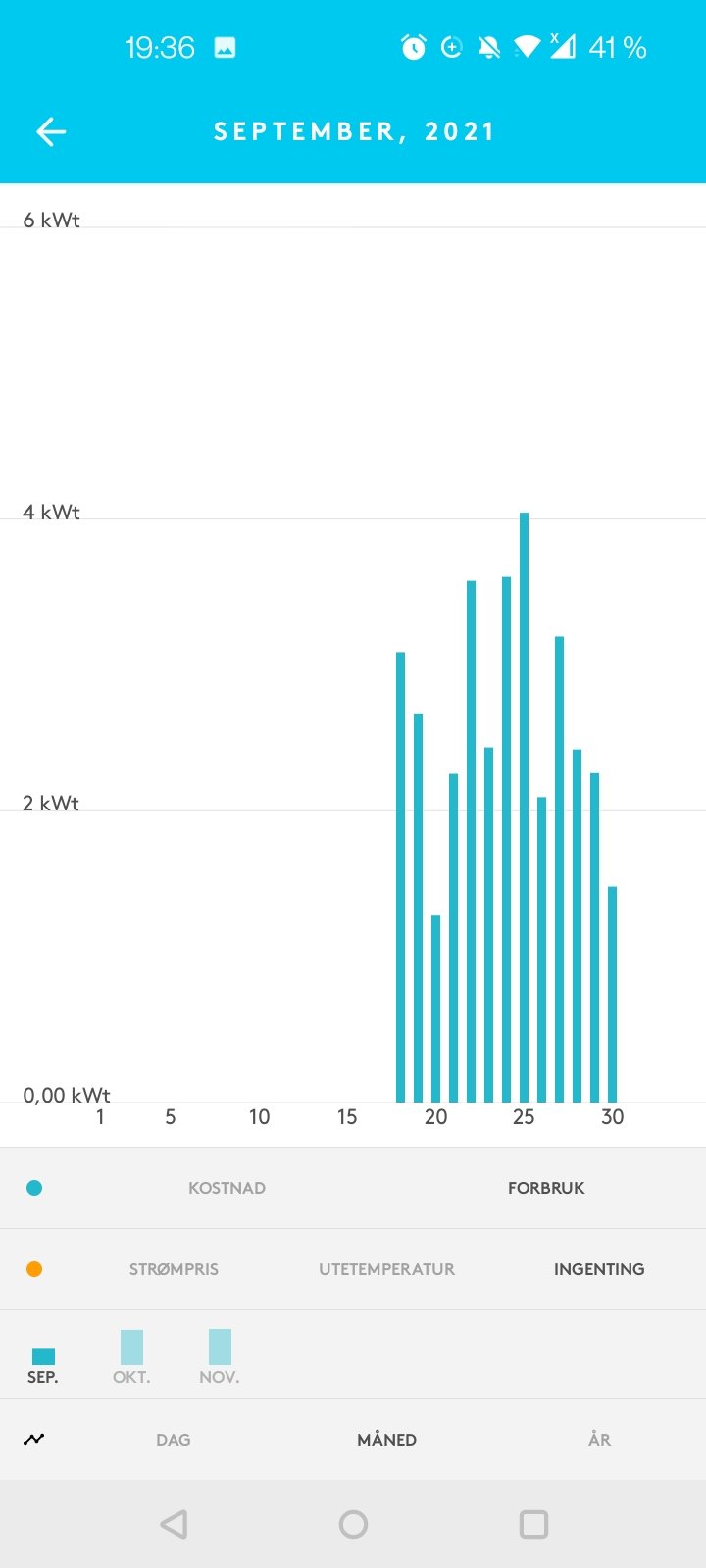This screenshot has width=706, height=1568.
Task: Jump to the Okt. month
Action: (131, 1356)
